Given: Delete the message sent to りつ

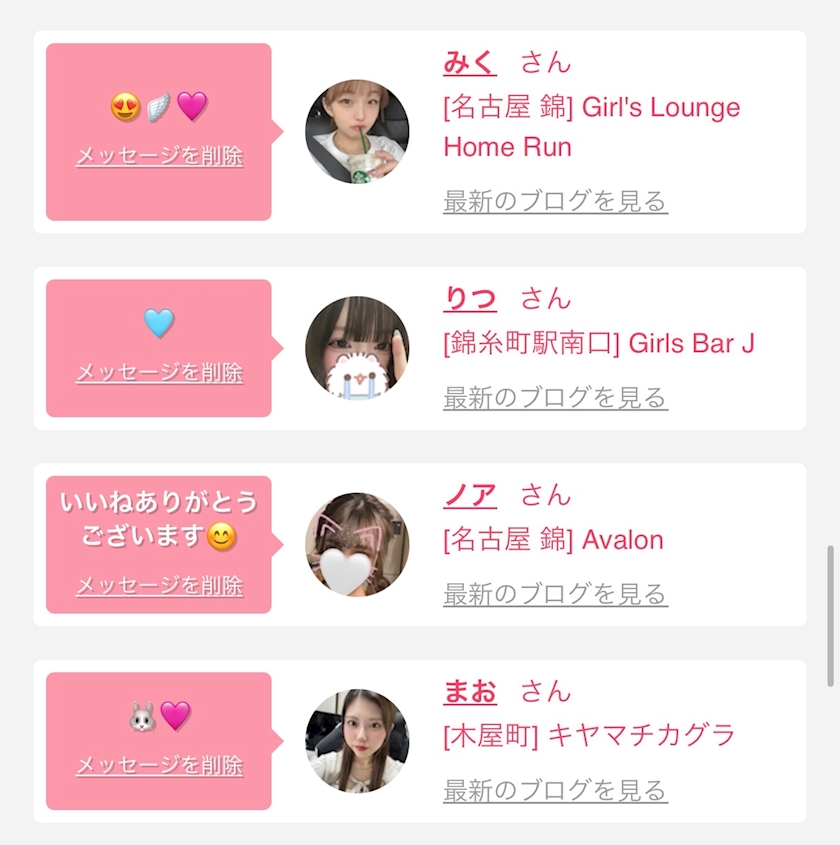Looking at the screenshot, I should pyautogui.click(x=159, y=373).
